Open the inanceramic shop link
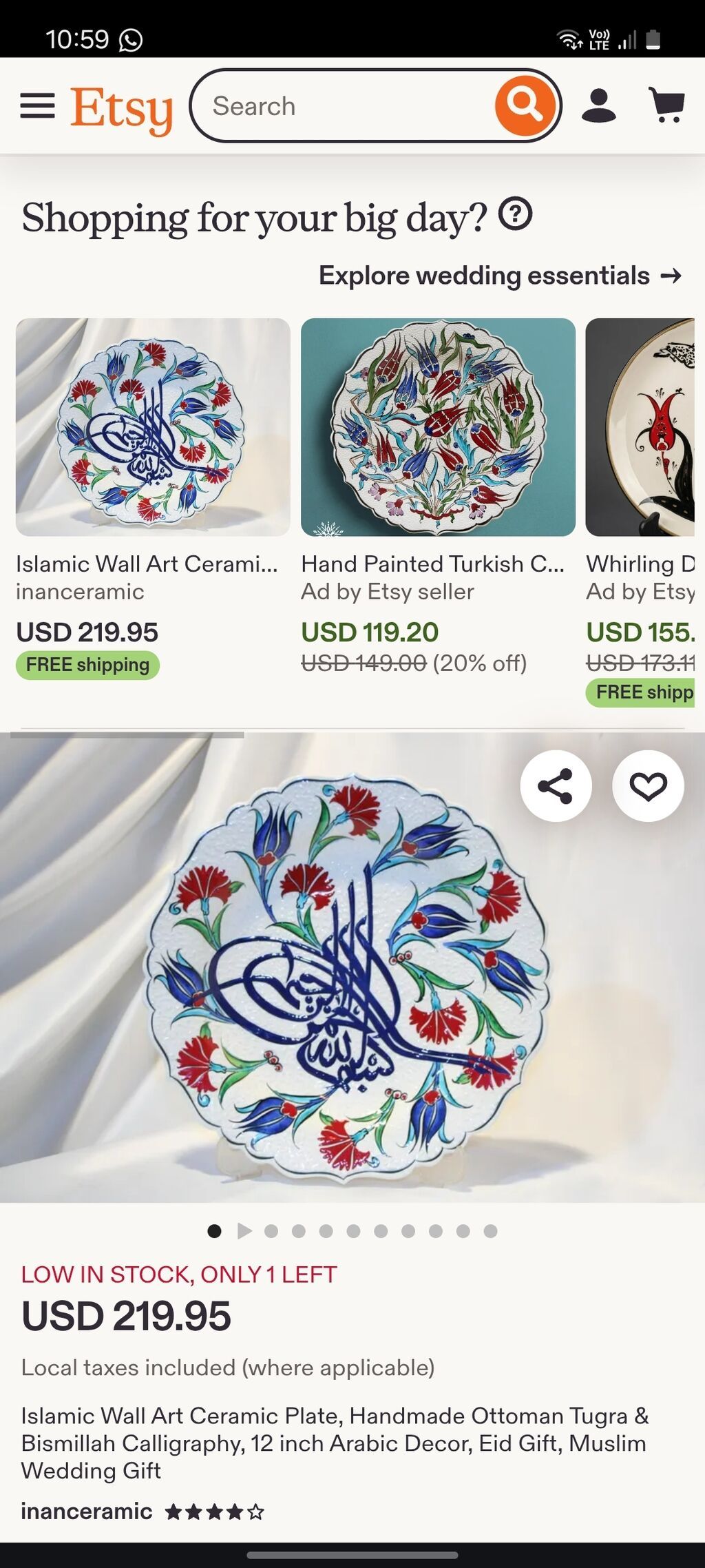Viewport: 705px width, 1568px height. point(86,1511)
